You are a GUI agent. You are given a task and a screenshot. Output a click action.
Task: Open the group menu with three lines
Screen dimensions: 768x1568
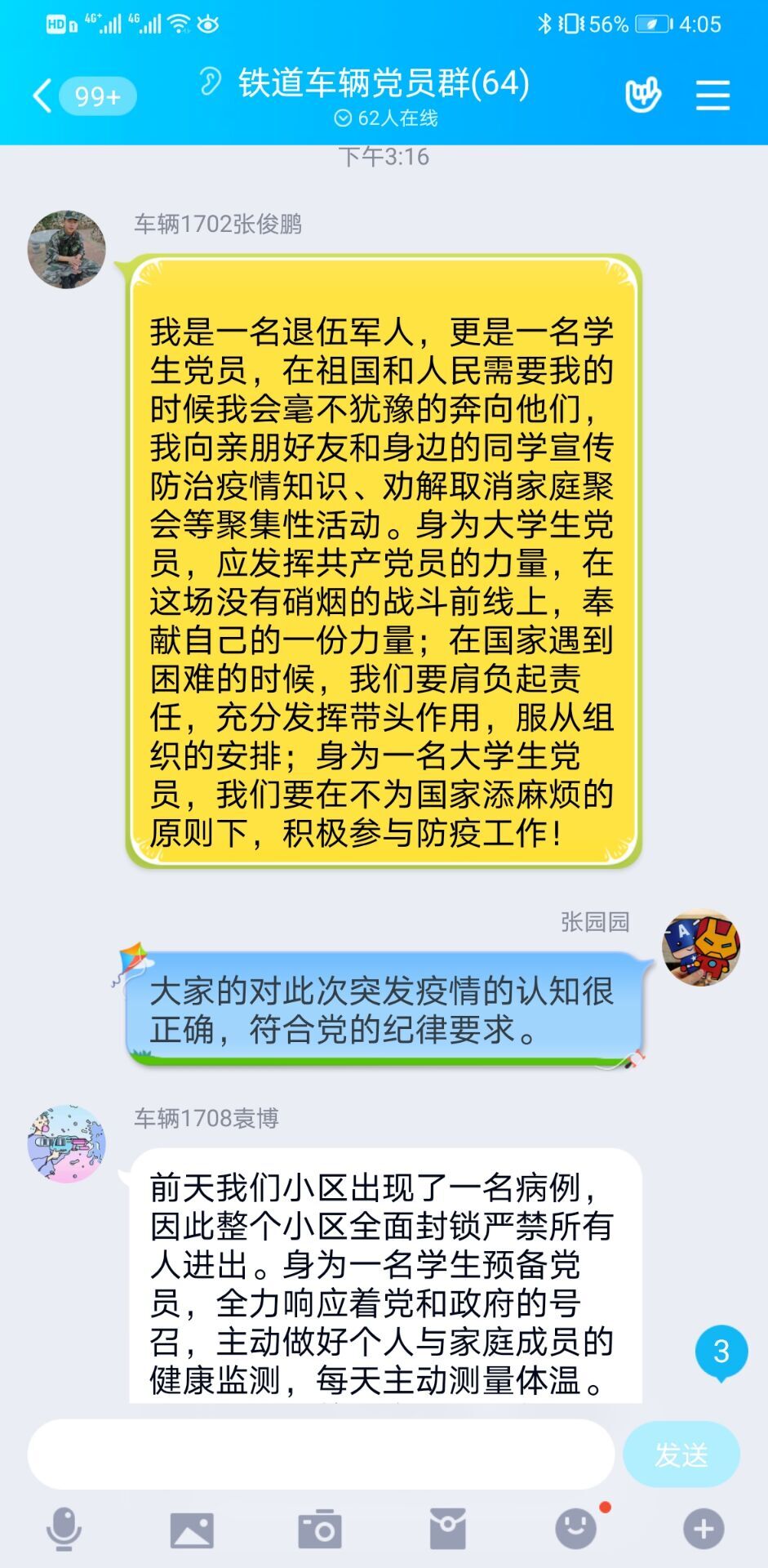713,96
